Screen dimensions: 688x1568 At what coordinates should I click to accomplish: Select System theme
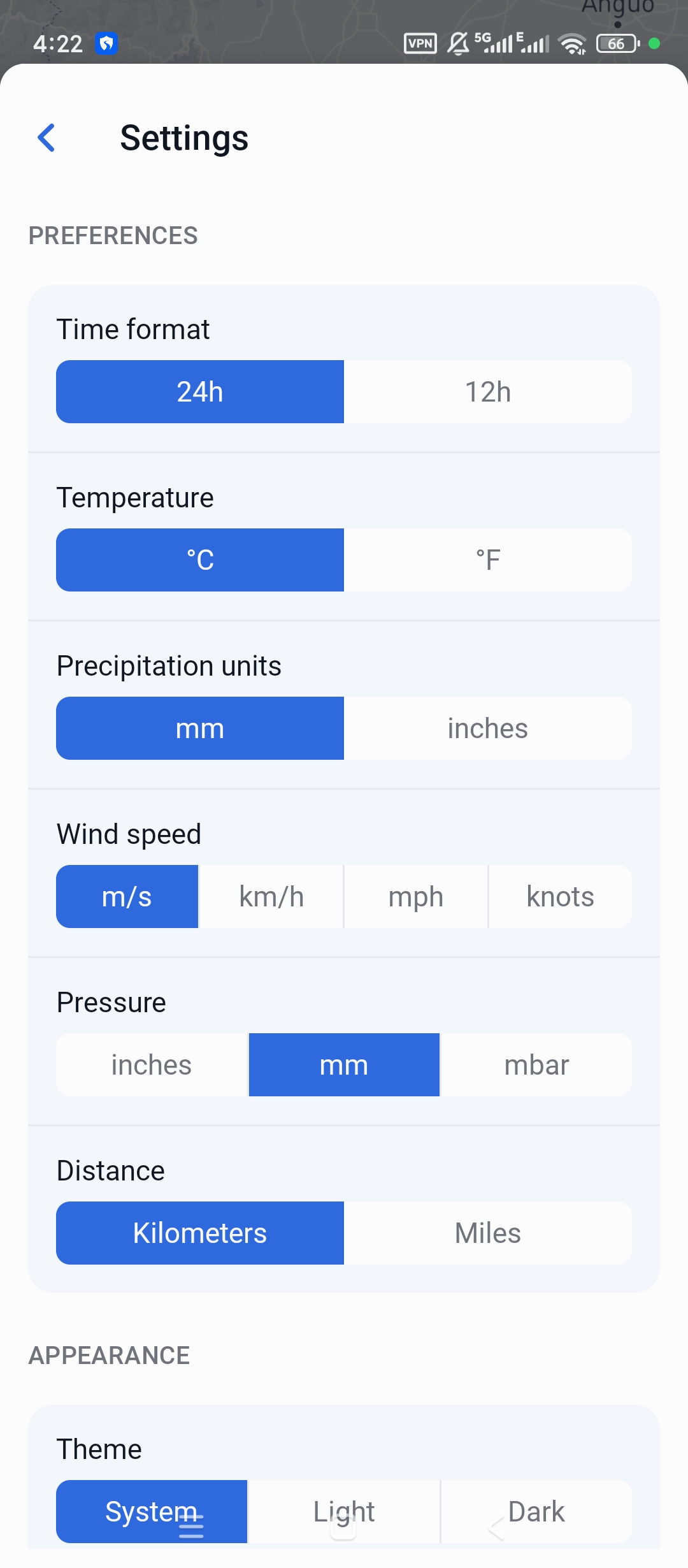click(x=152, y=1511)
